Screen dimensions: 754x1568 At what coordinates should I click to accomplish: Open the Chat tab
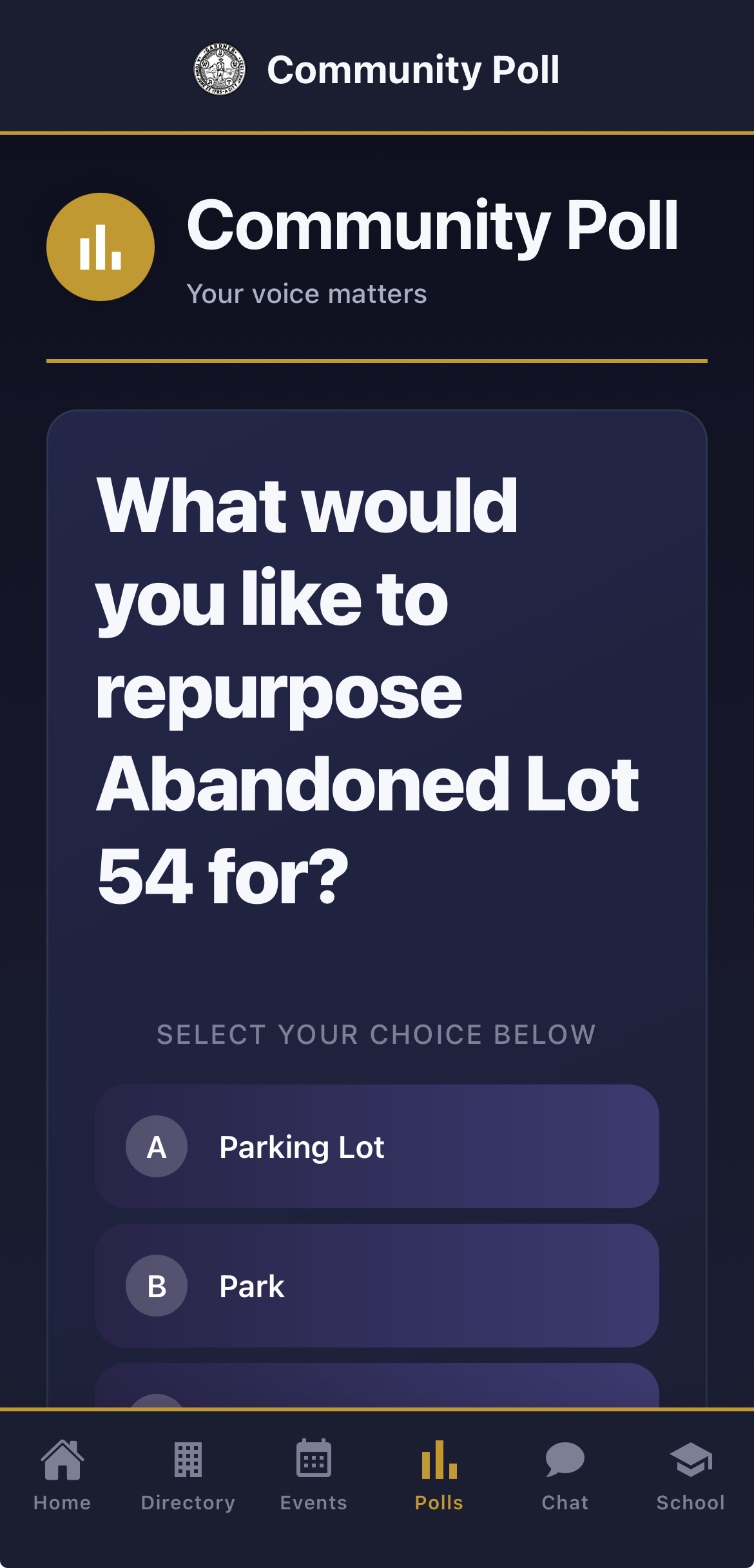tap(565, 1475)
